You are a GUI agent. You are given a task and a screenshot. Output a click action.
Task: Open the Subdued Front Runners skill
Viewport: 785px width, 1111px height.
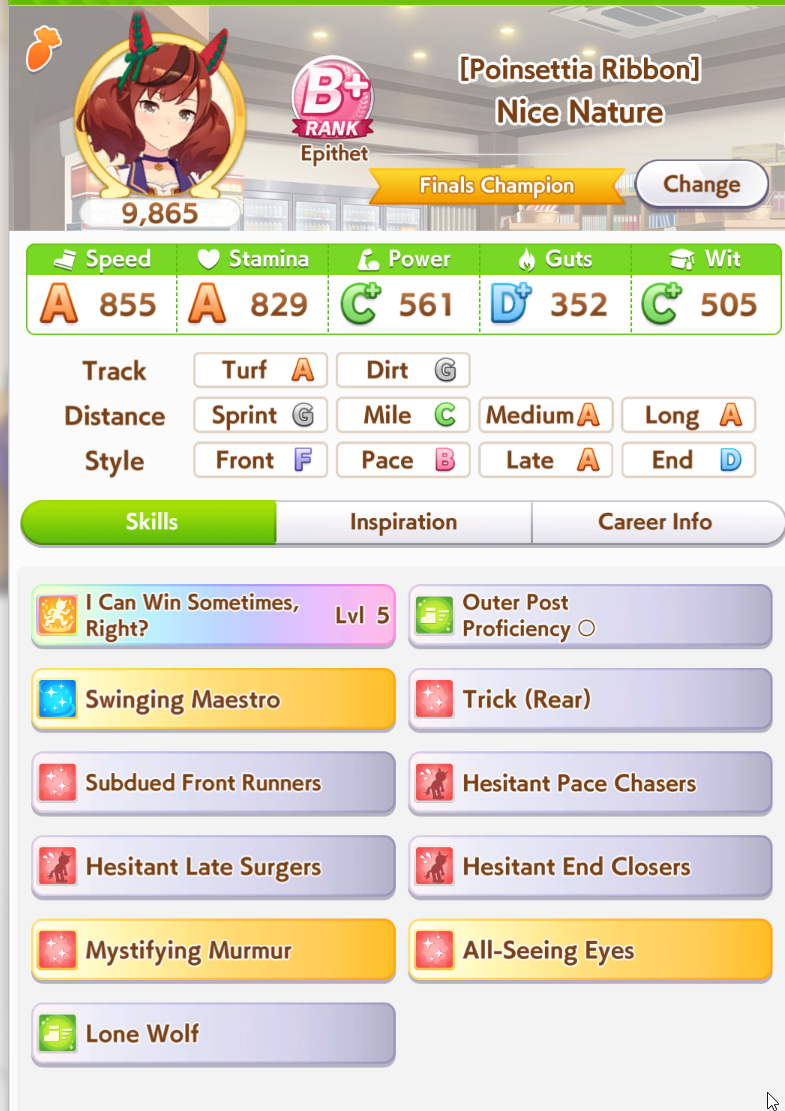tap(213, 783)
